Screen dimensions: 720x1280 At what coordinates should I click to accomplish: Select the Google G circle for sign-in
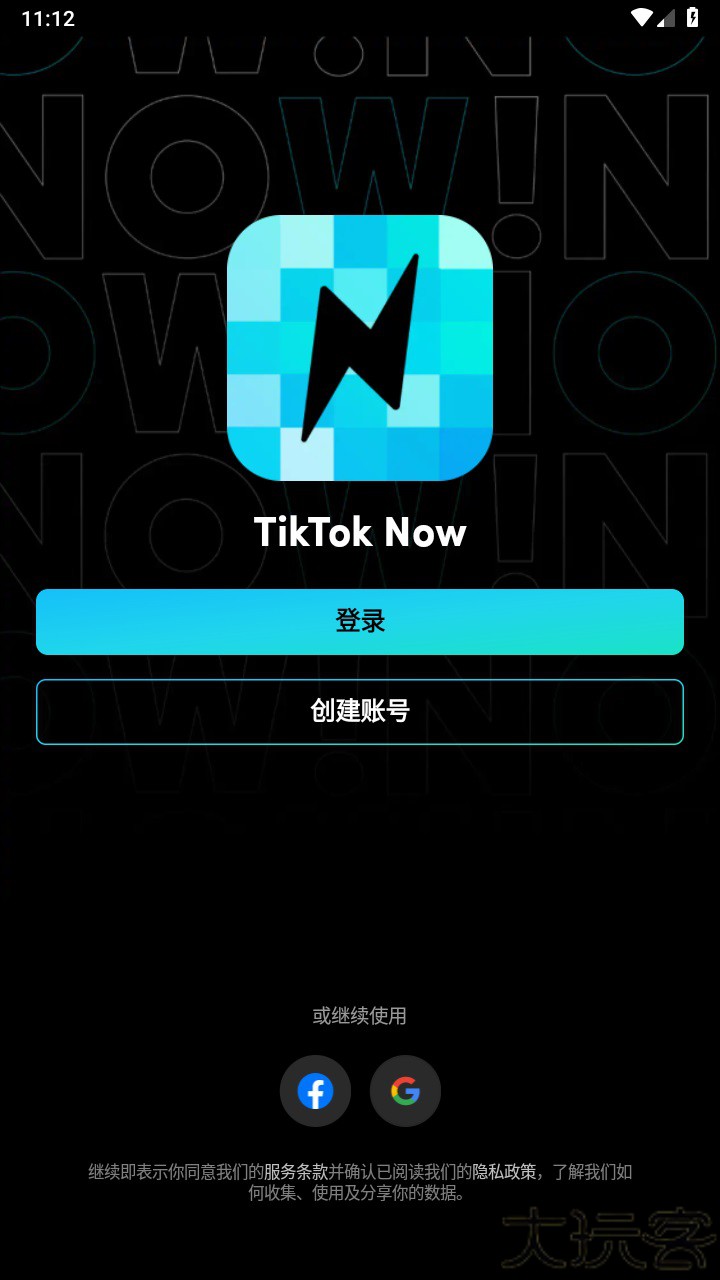(405, 1091)
